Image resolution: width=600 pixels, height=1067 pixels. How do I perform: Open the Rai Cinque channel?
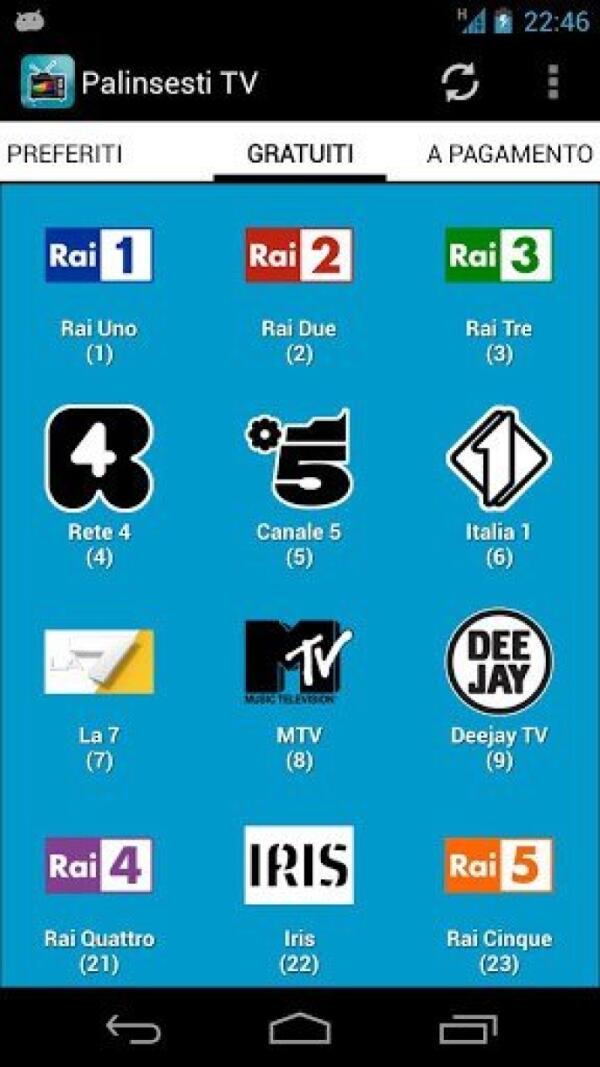499,866
